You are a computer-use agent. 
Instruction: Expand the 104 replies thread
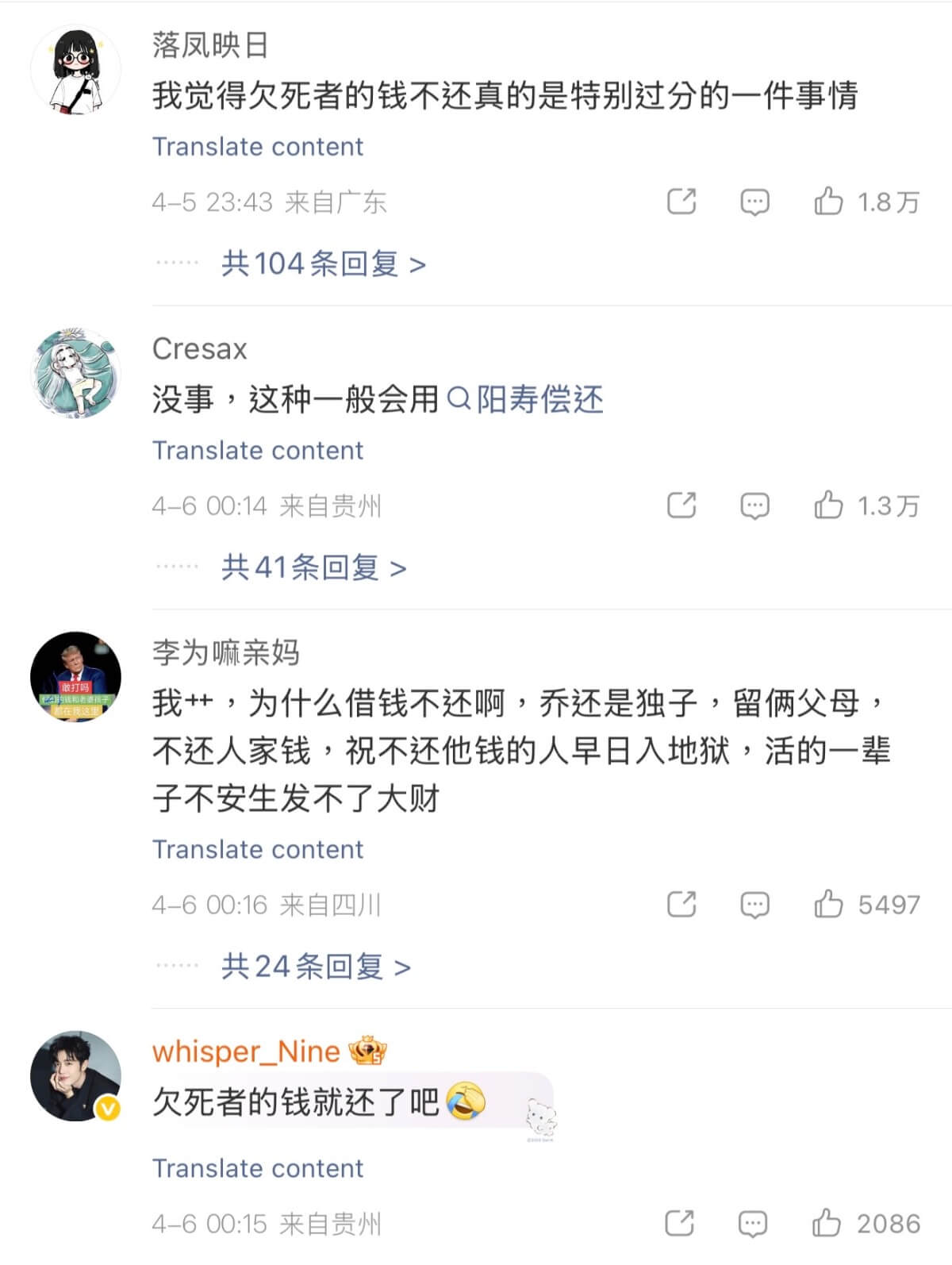pos(323,263)
